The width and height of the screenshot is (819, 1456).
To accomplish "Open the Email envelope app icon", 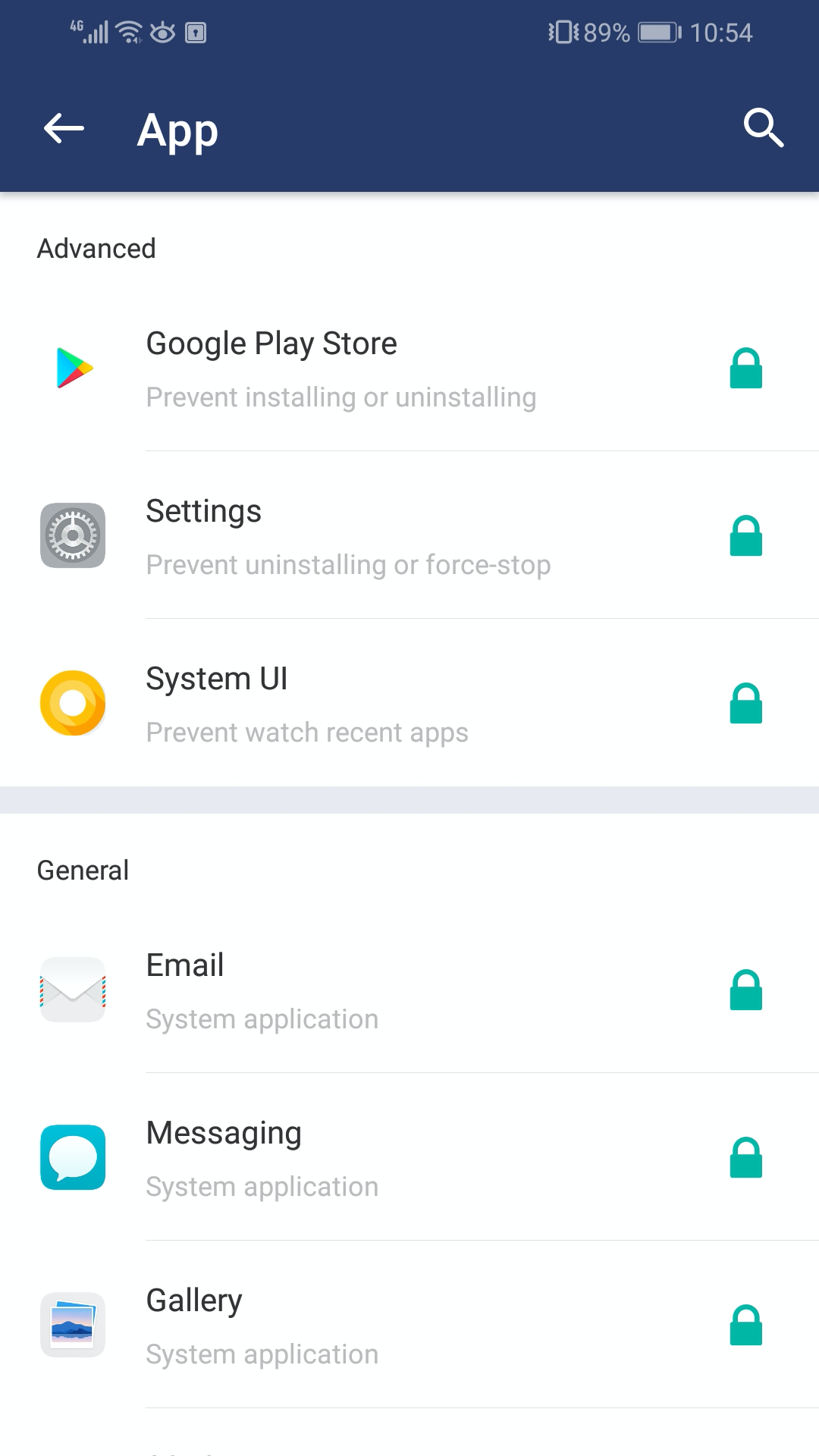I will (x=72, y=990).
